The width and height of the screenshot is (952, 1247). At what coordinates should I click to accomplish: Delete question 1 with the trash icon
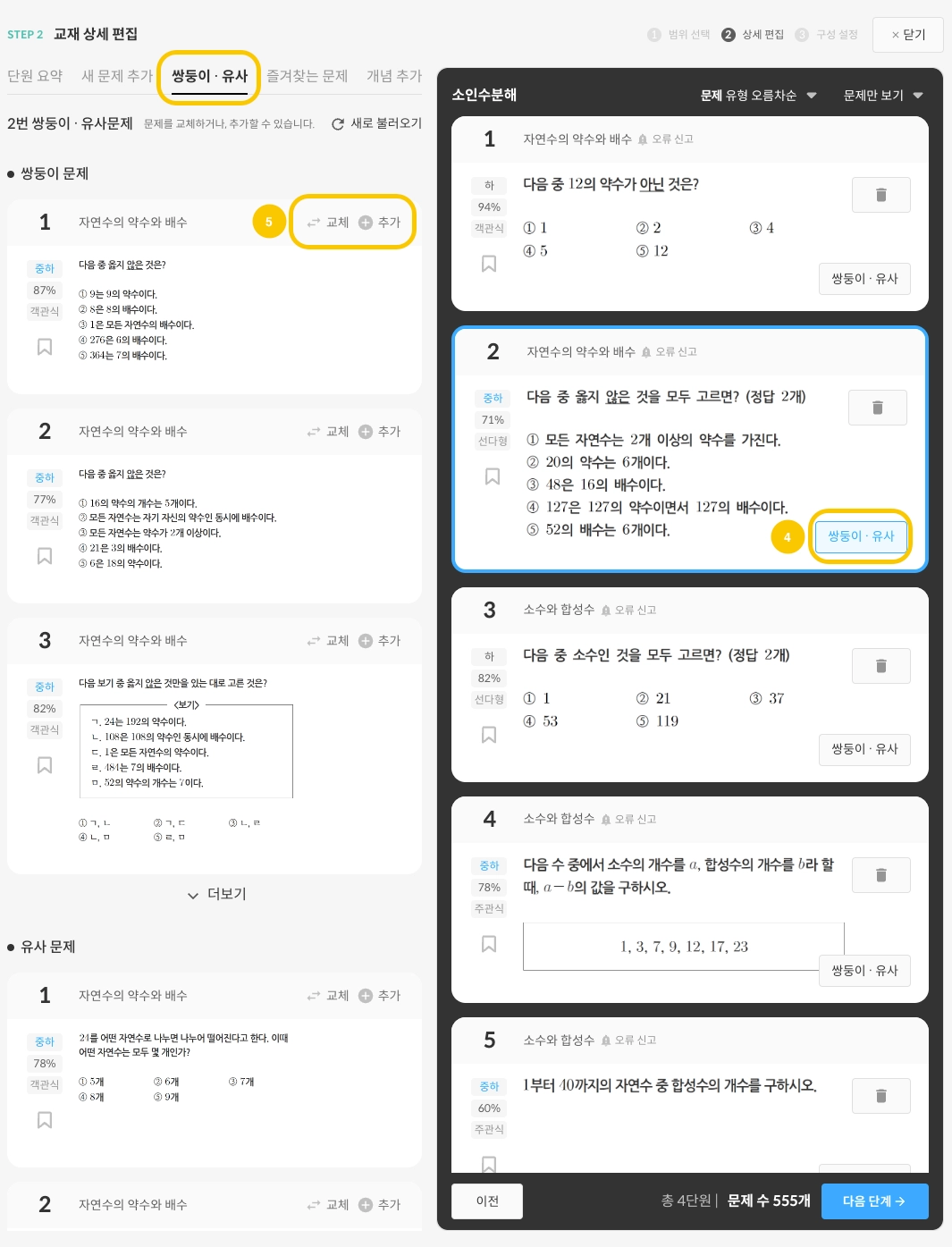click(880, 195)
